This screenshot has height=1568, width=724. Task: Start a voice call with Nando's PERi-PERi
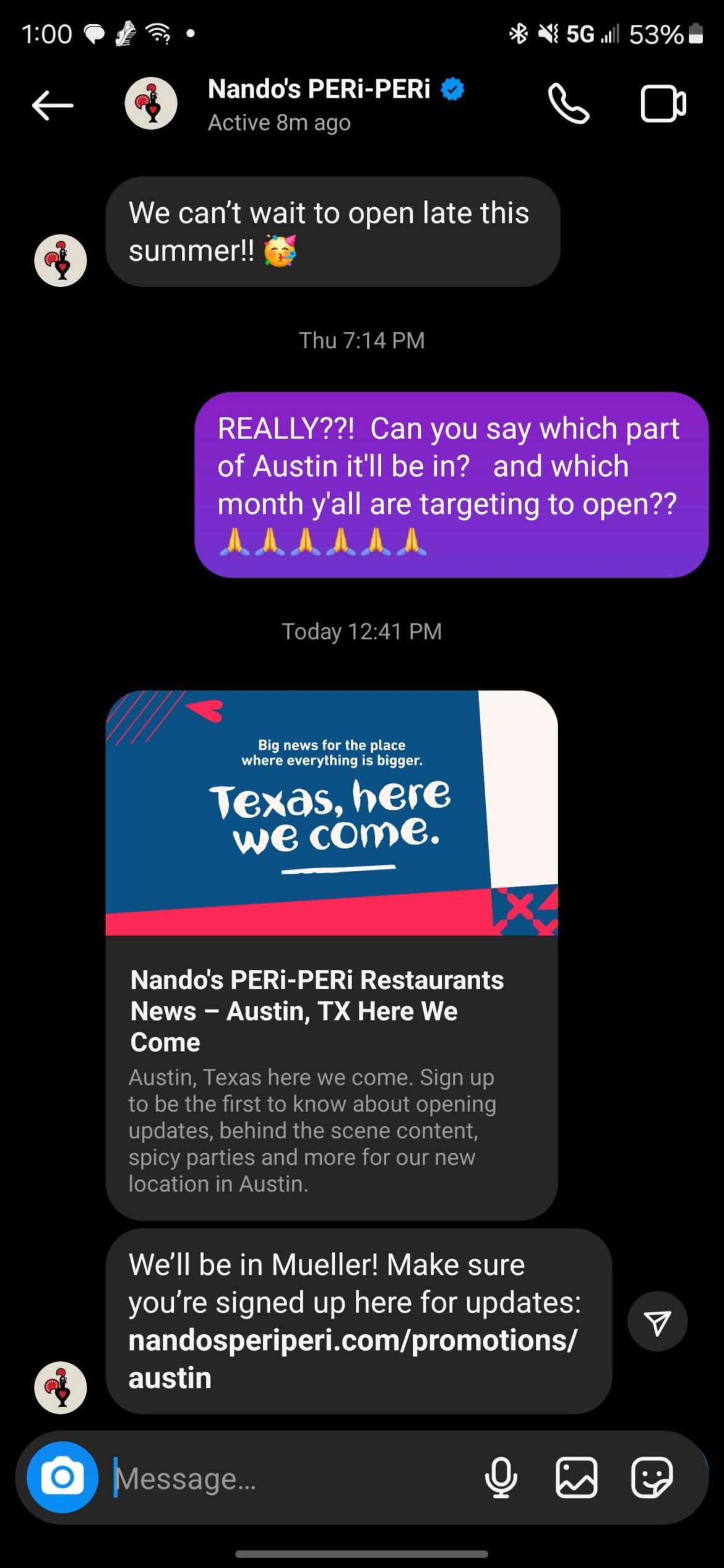click(569, 104)
